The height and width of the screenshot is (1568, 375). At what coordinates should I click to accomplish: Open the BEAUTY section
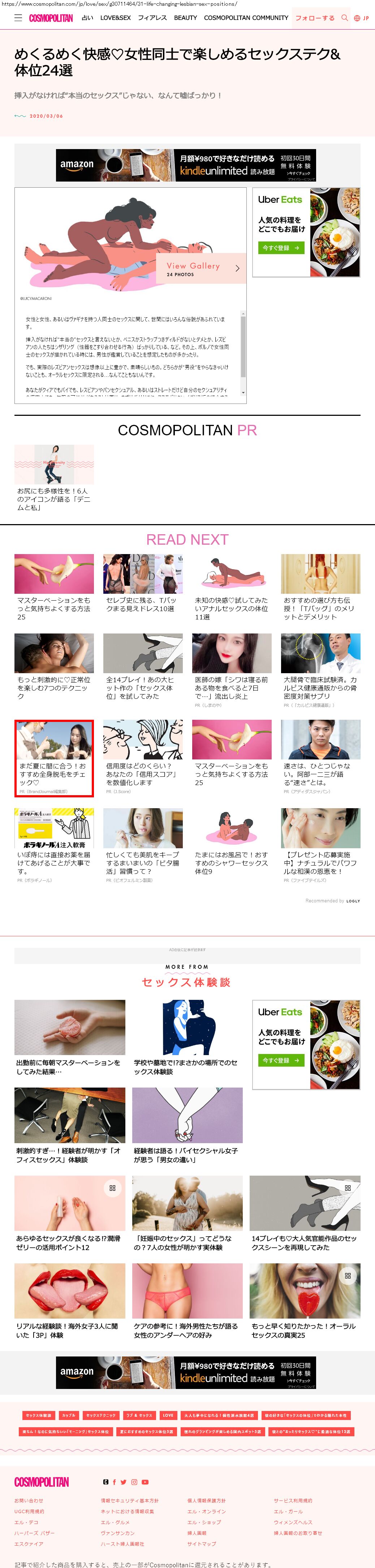(185, 18)
